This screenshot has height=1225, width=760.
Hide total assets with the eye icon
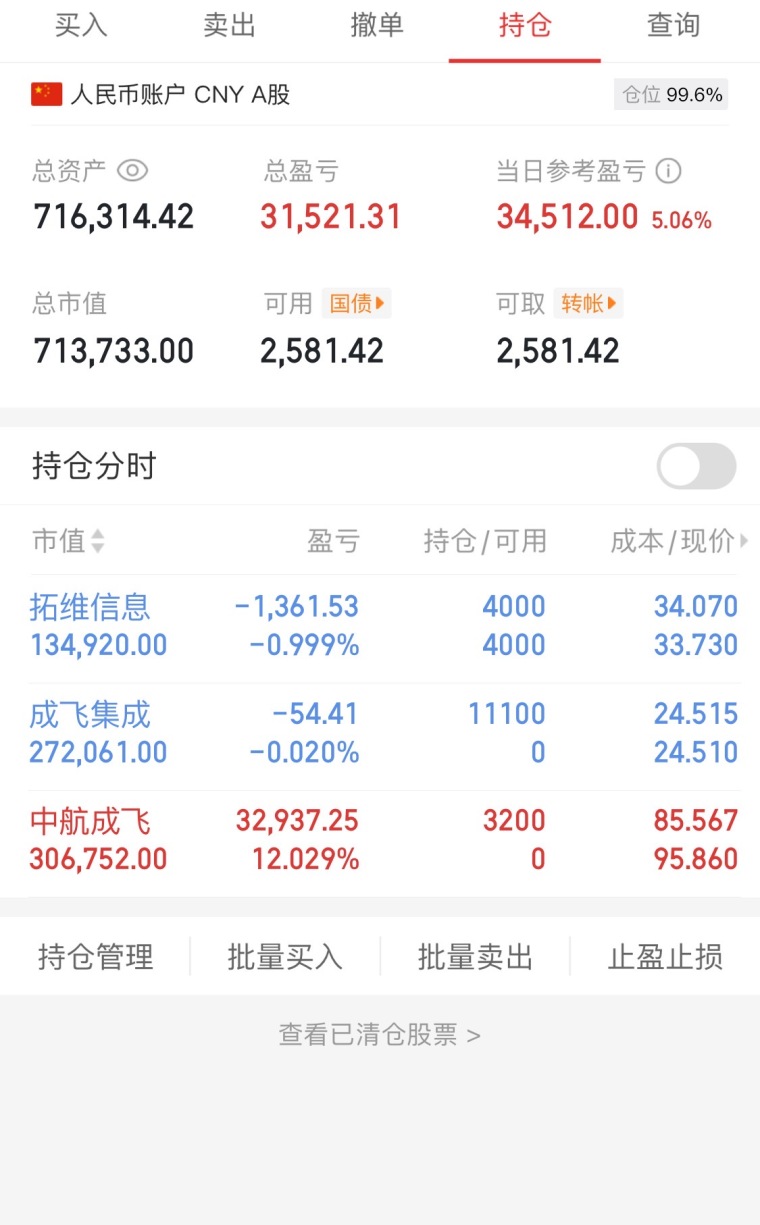tap(132, 171)
